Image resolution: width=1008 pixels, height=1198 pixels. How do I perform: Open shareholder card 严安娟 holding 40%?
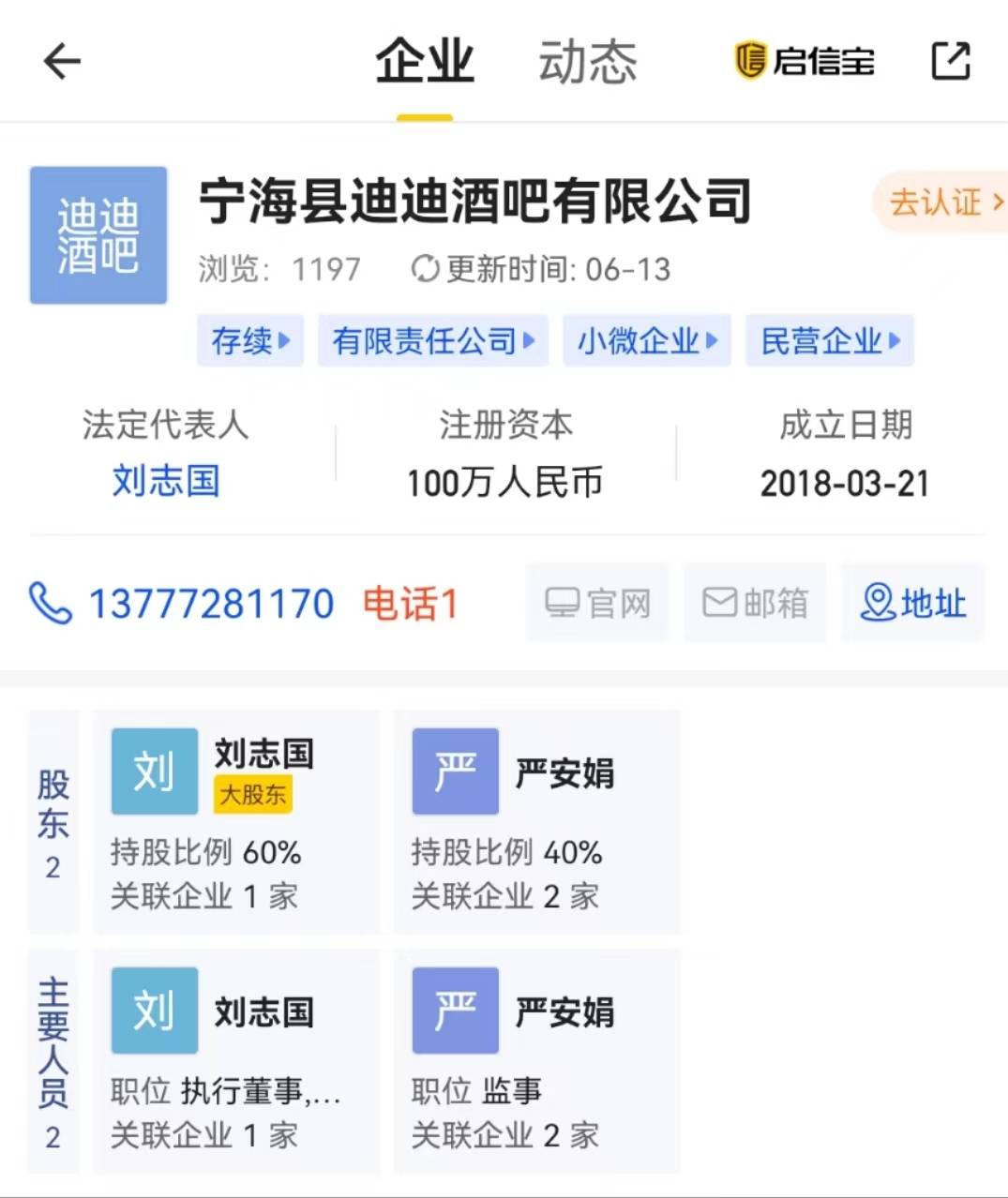(x=536, y=822)
